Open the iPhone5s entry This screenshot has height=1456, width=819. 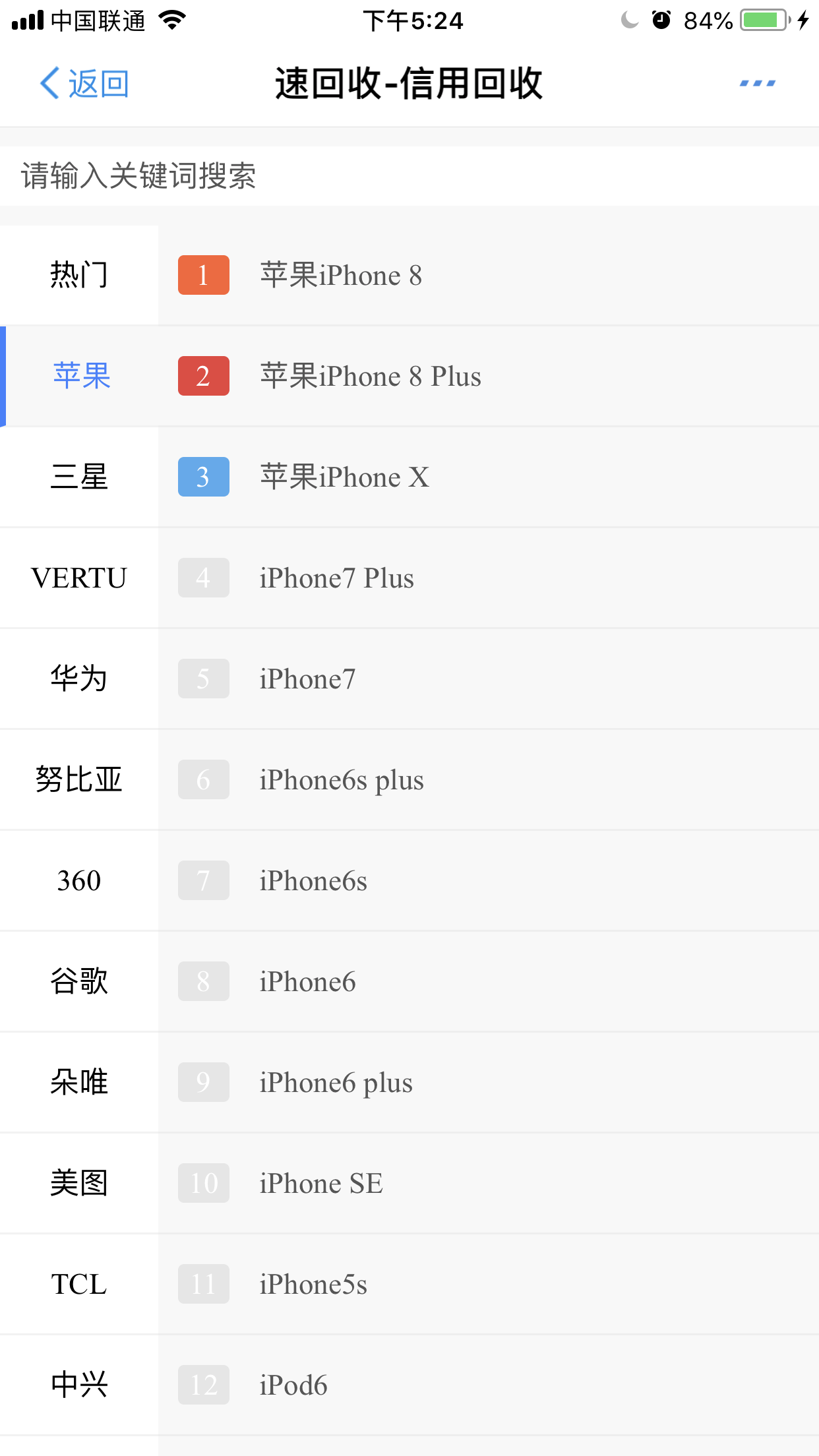coord(489,1284)
